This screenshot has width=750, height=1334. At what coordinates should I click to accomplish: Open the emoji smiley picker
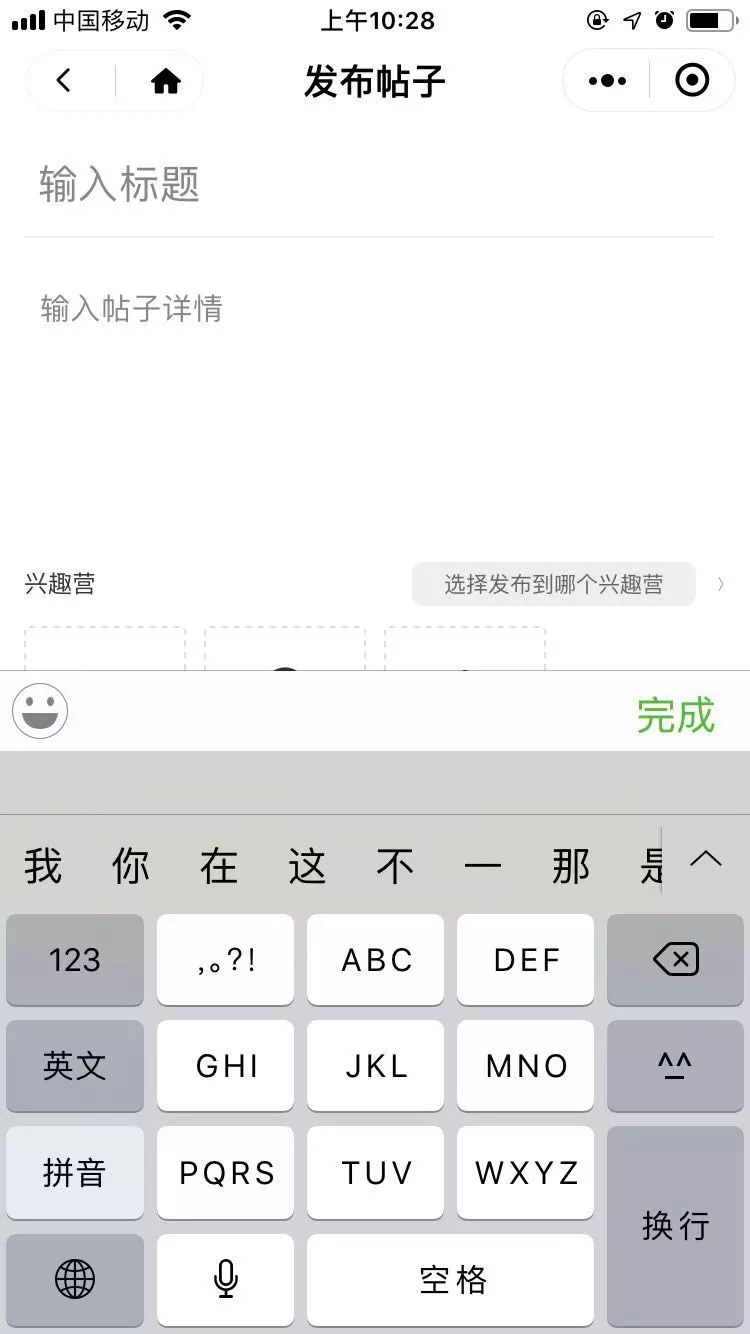[x=40, y=712]
